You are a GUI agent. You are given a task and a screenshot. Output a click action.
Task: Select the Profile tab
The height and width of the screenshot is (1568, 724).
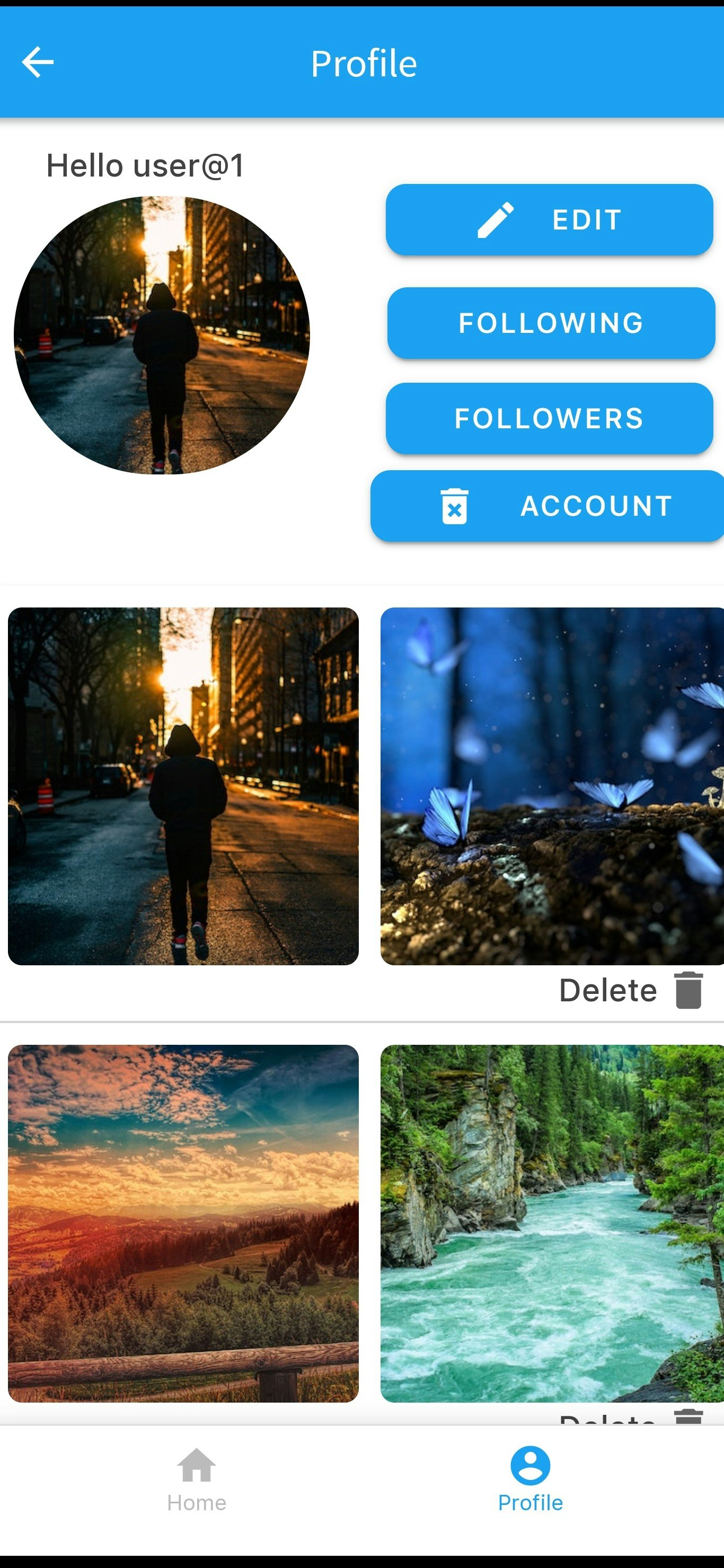(x=530, y=1479)
